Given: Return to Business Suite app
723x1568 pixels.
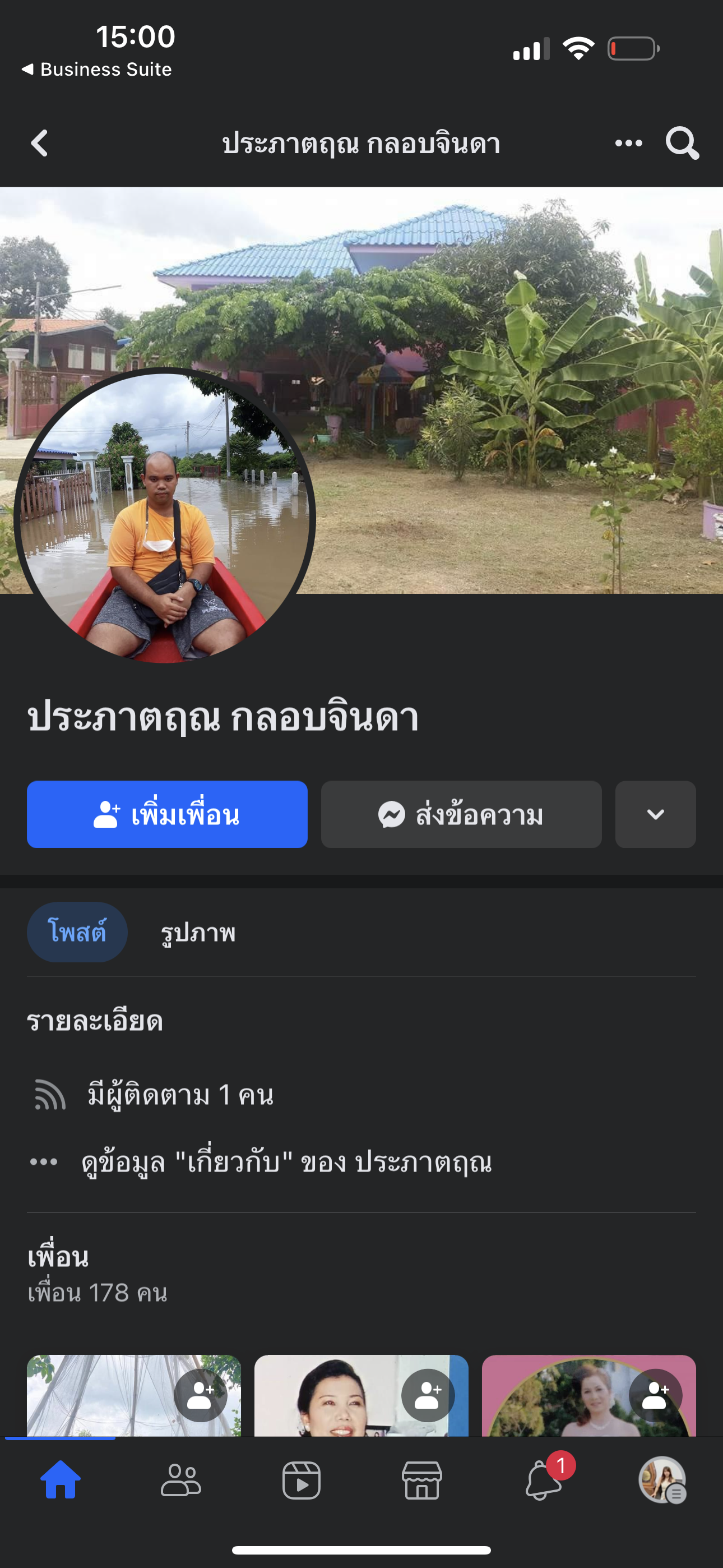Looking at the screenshot, I should pos(98,70).
